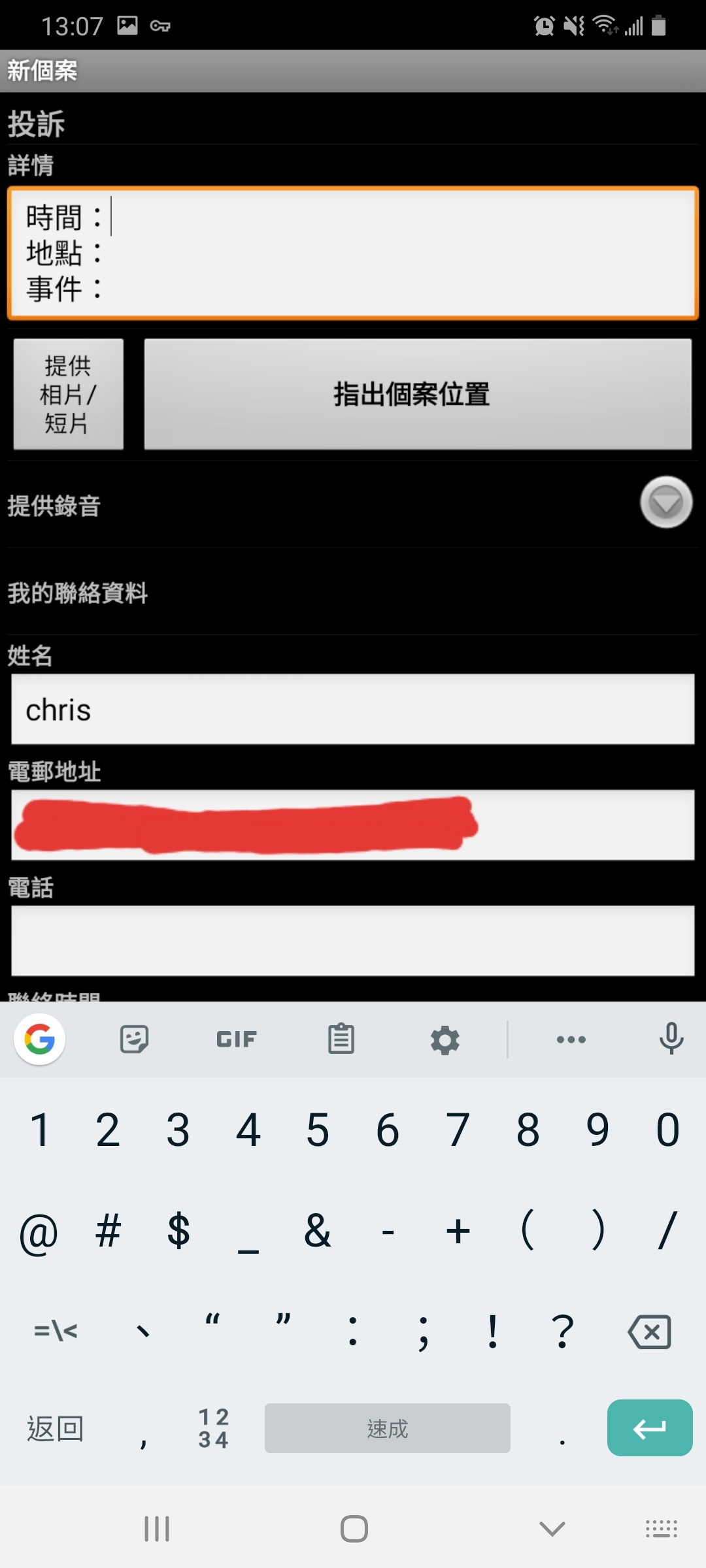Tap 提供相片/短片 to add photos

point(67,393)
